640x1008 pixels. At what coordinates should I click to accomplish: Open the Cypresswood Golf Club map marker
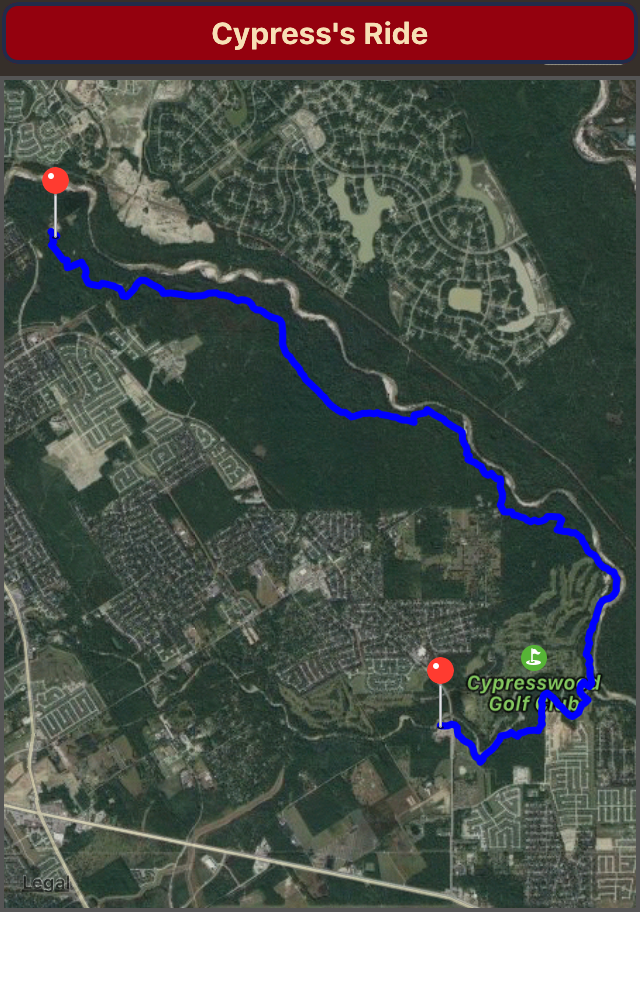coord(534,658)
